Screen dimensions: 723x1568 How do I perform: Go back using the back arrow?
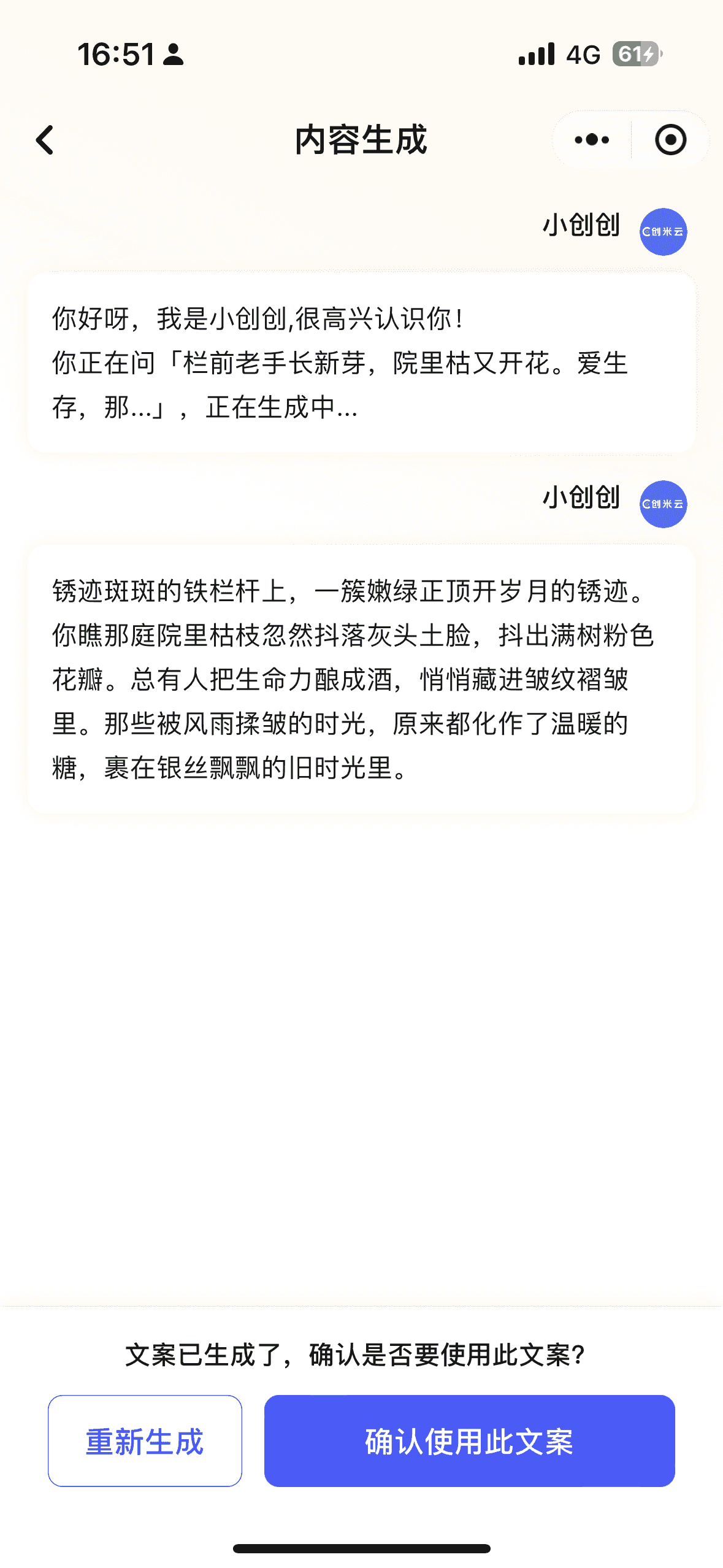click(45, 140)
